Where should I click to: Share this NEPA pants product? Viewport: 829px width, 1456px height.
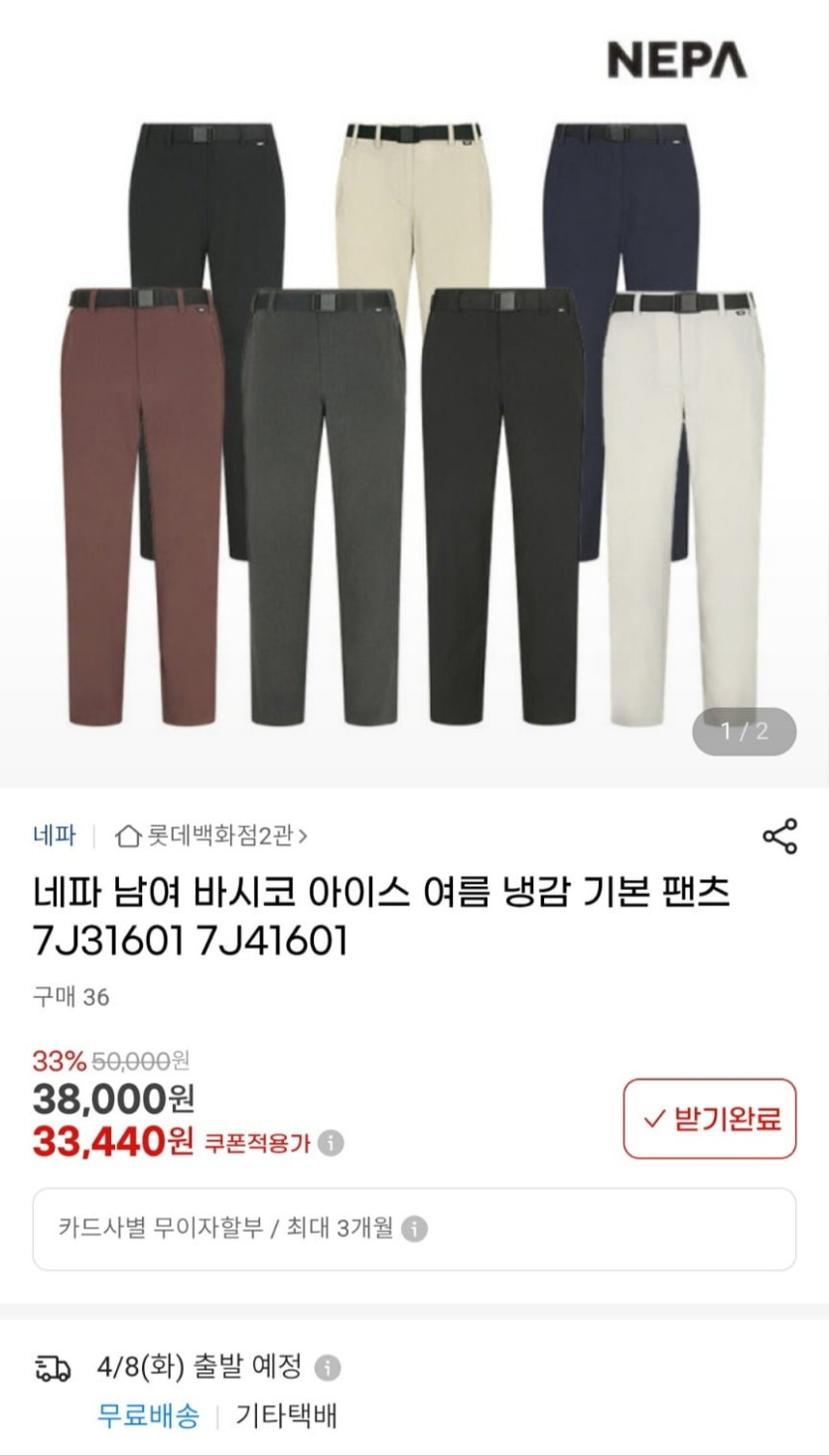(779, 836)
